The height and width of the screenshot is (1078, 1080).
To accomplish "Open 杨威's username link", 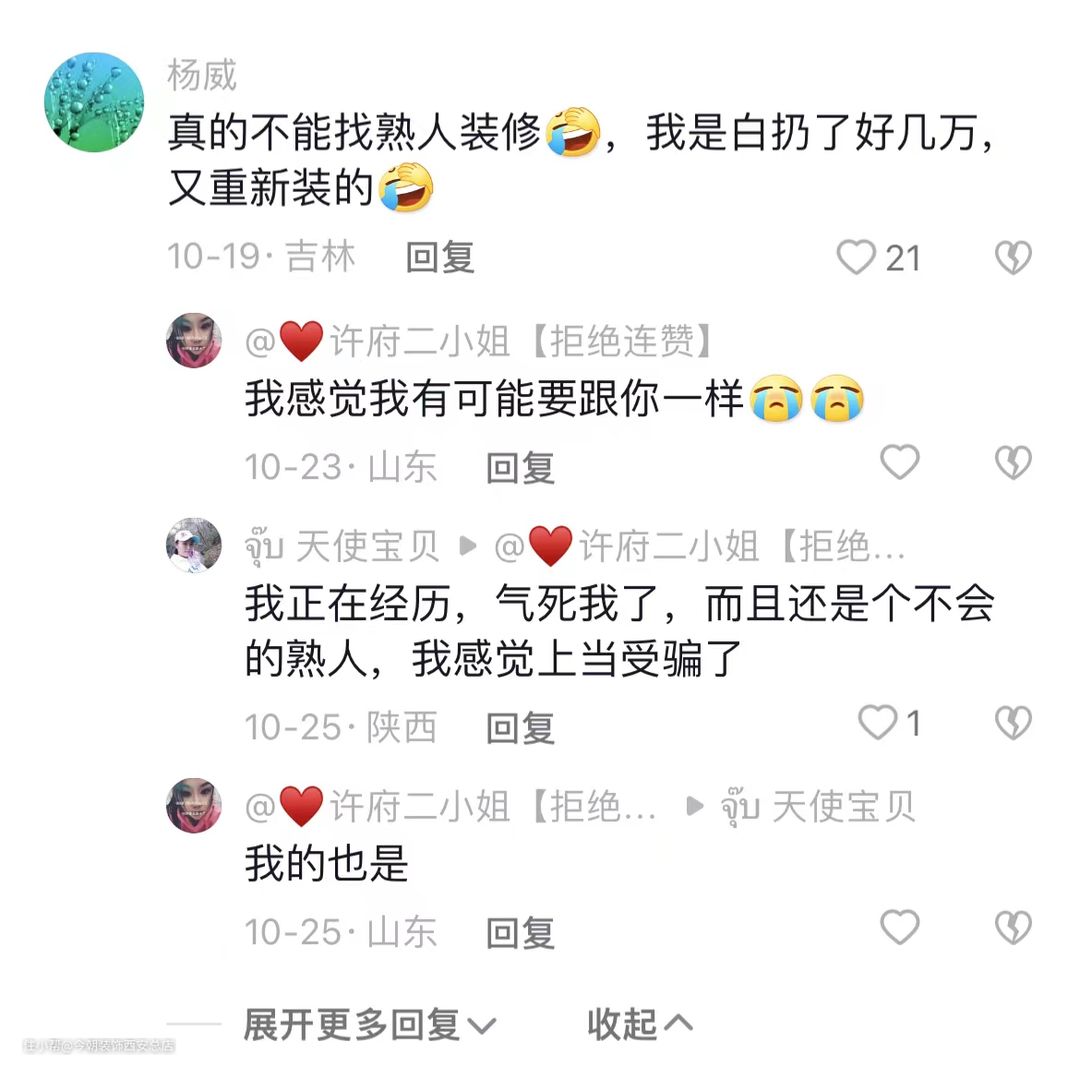I will (x=202, y=76).
